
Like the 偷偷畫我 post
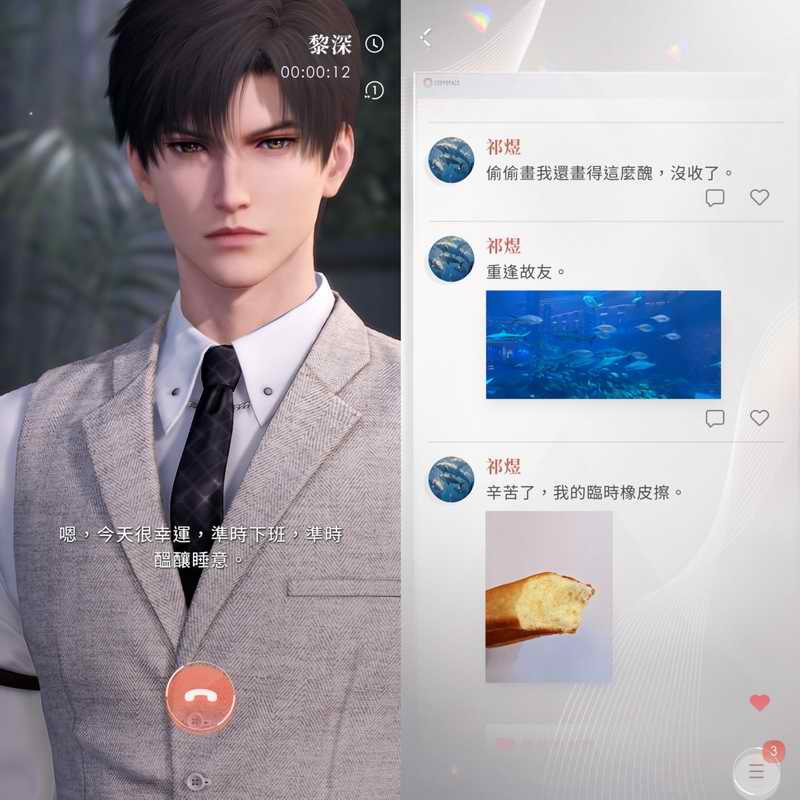(x=759, y=198)
